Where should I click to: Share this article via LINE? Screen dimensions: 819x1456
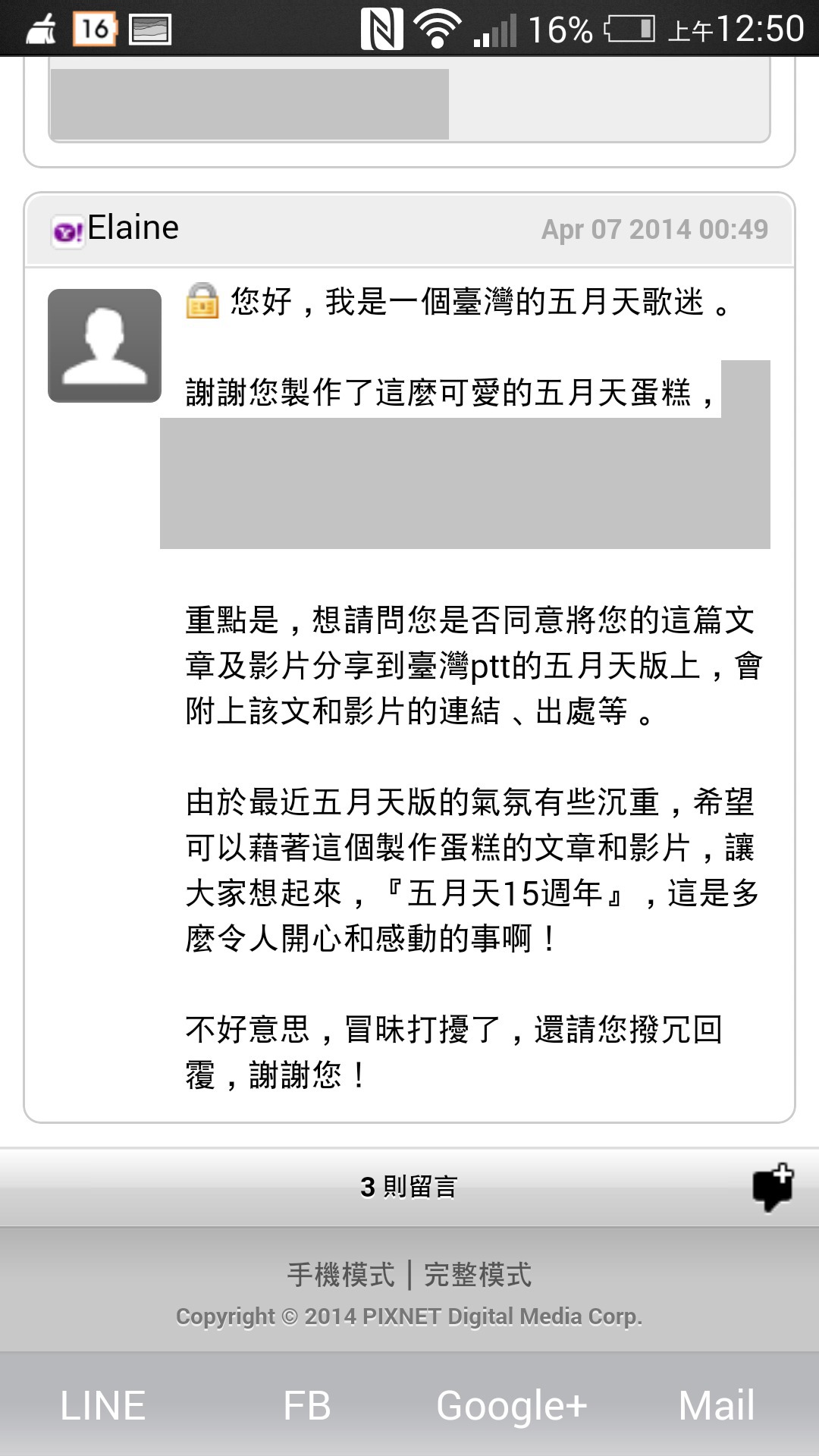[102, 1405]
